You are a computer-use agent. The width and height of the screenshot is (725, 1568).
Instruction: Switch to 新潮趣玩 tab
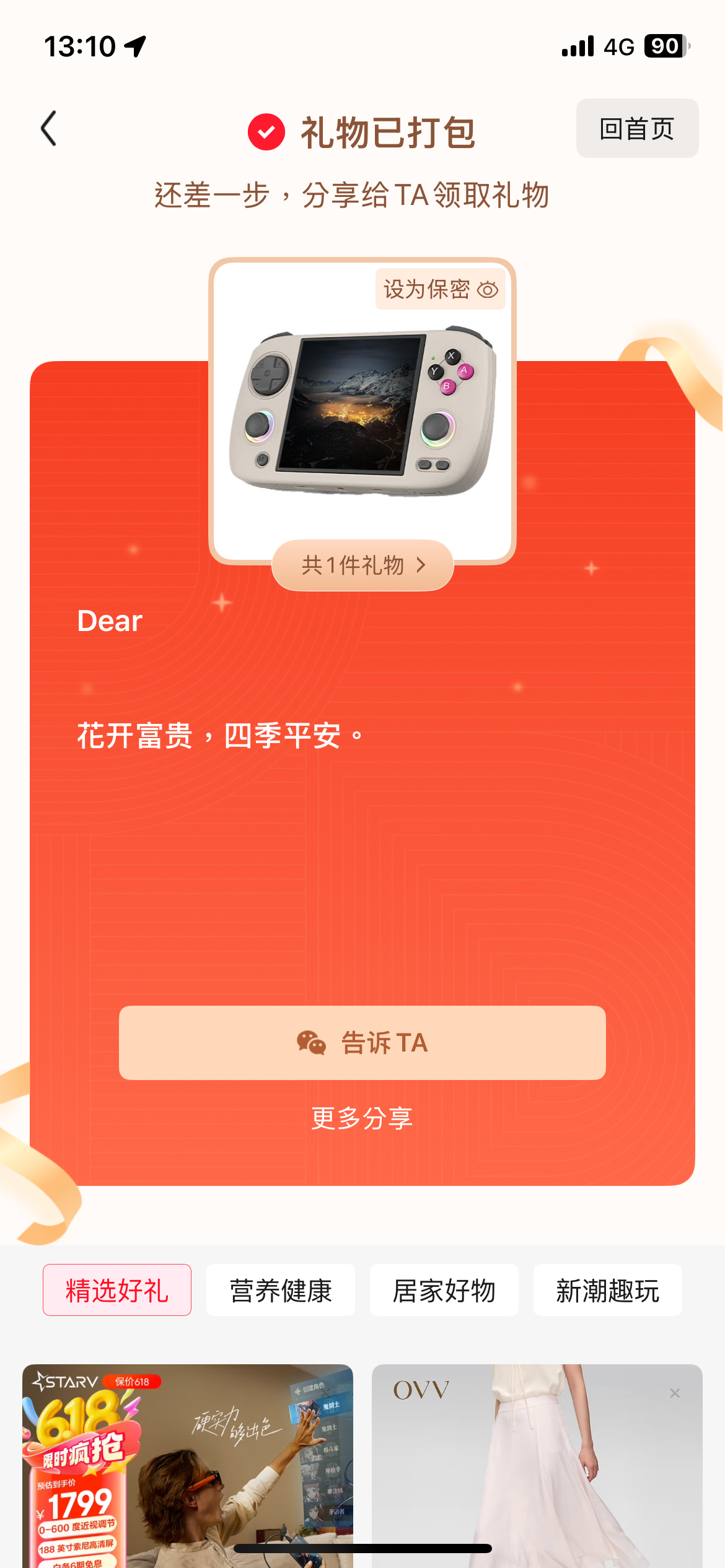[x=608, y=1291]
